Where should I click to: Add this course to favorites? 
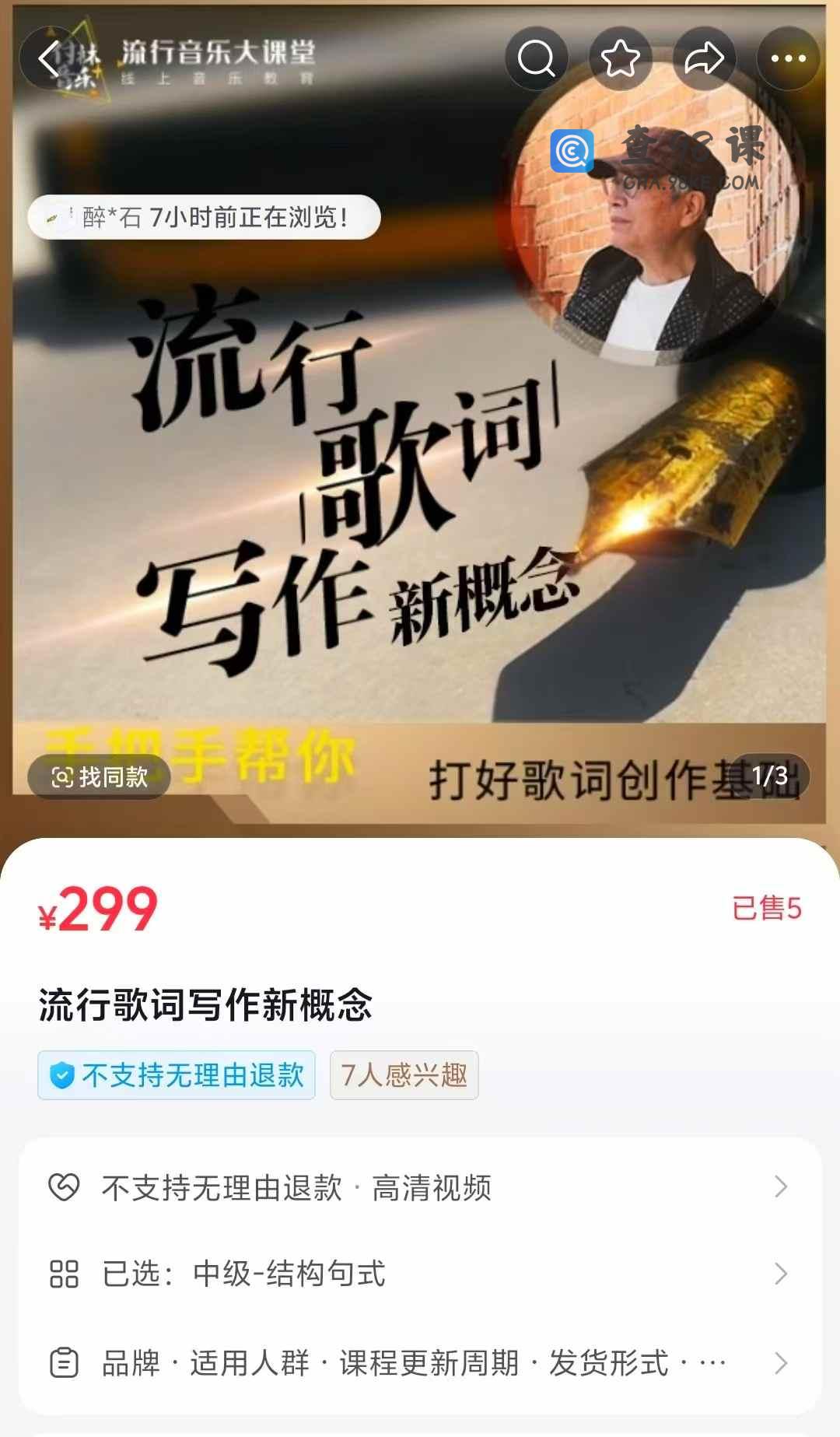(x=620, y=58)
